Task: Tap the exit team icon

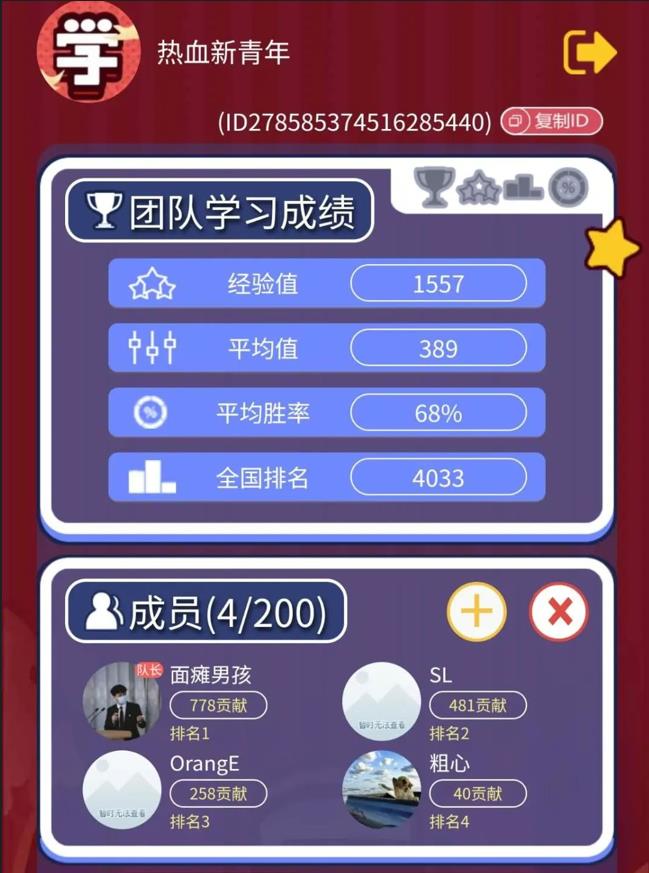Action: coord(589,52)
